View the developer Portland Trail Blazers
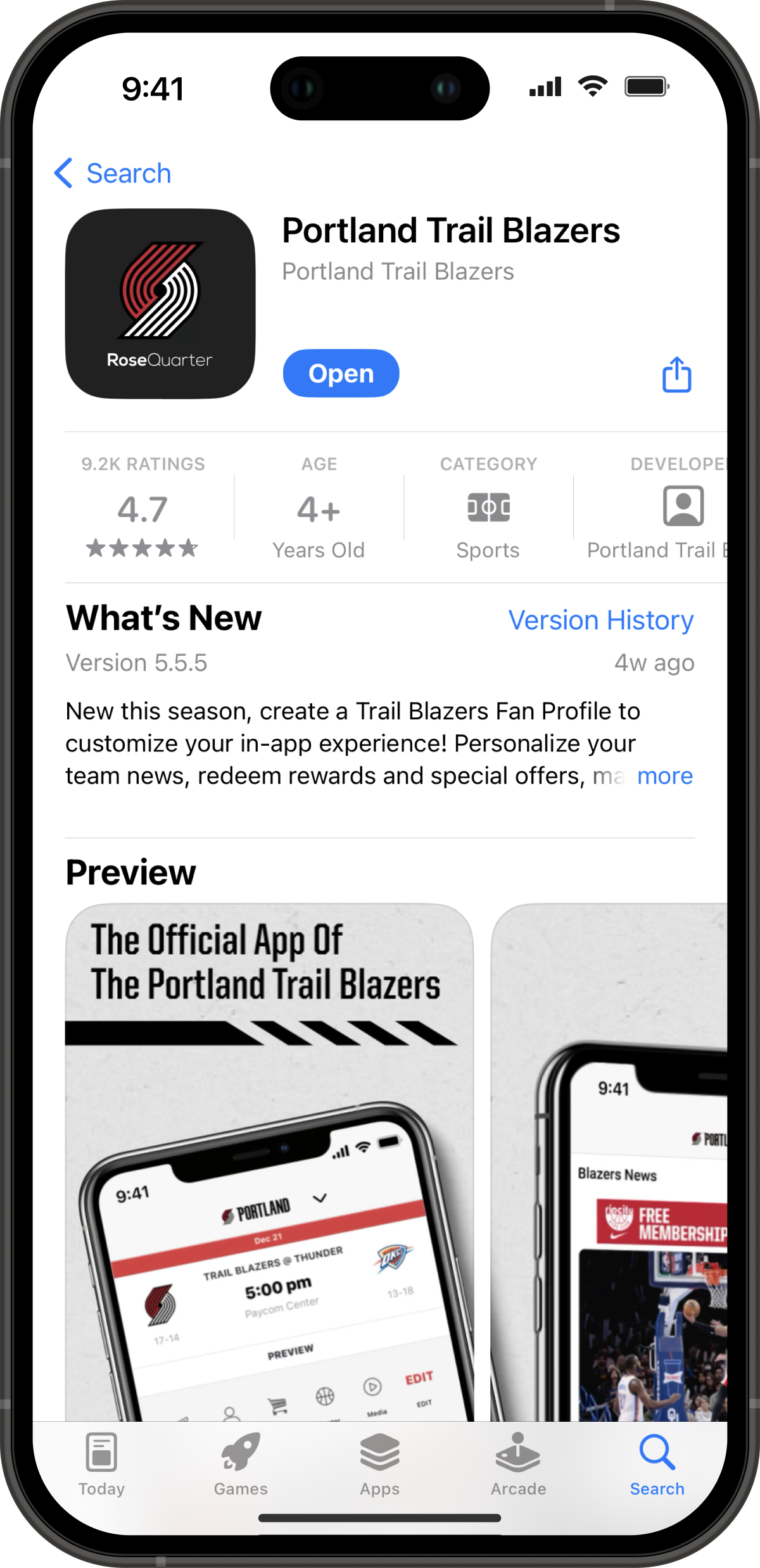760x1568 pixels. 665,508
